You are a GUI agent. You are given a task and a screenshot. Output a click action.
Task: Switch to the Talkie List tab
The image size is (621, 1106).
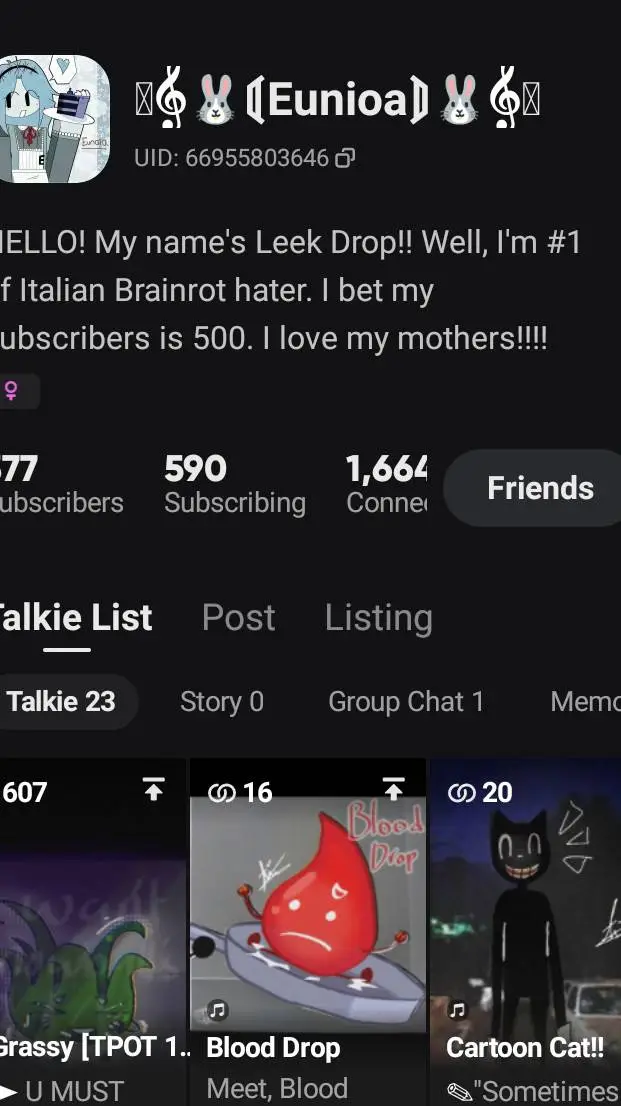74,618
